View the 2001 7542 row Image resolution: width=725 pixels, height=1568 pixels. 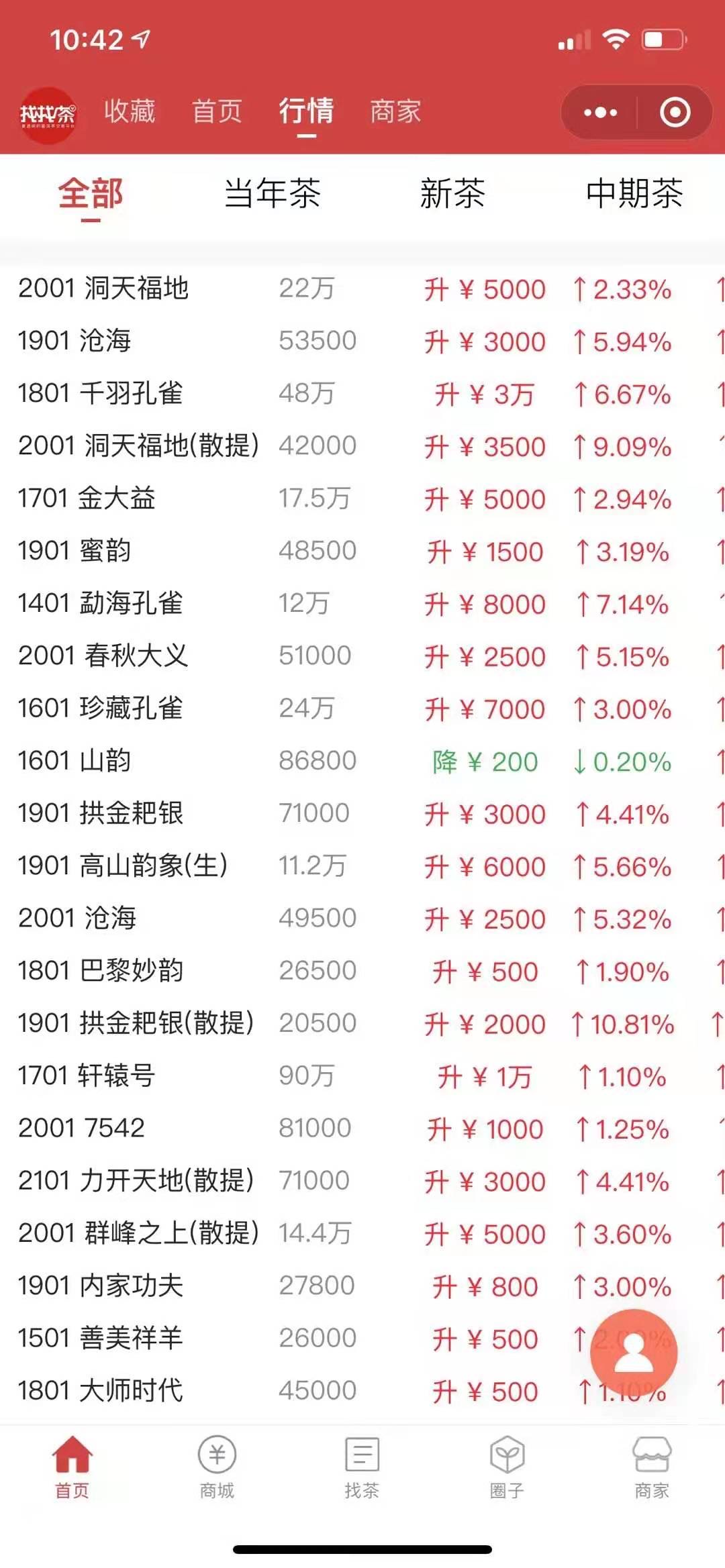point(362,1129)
